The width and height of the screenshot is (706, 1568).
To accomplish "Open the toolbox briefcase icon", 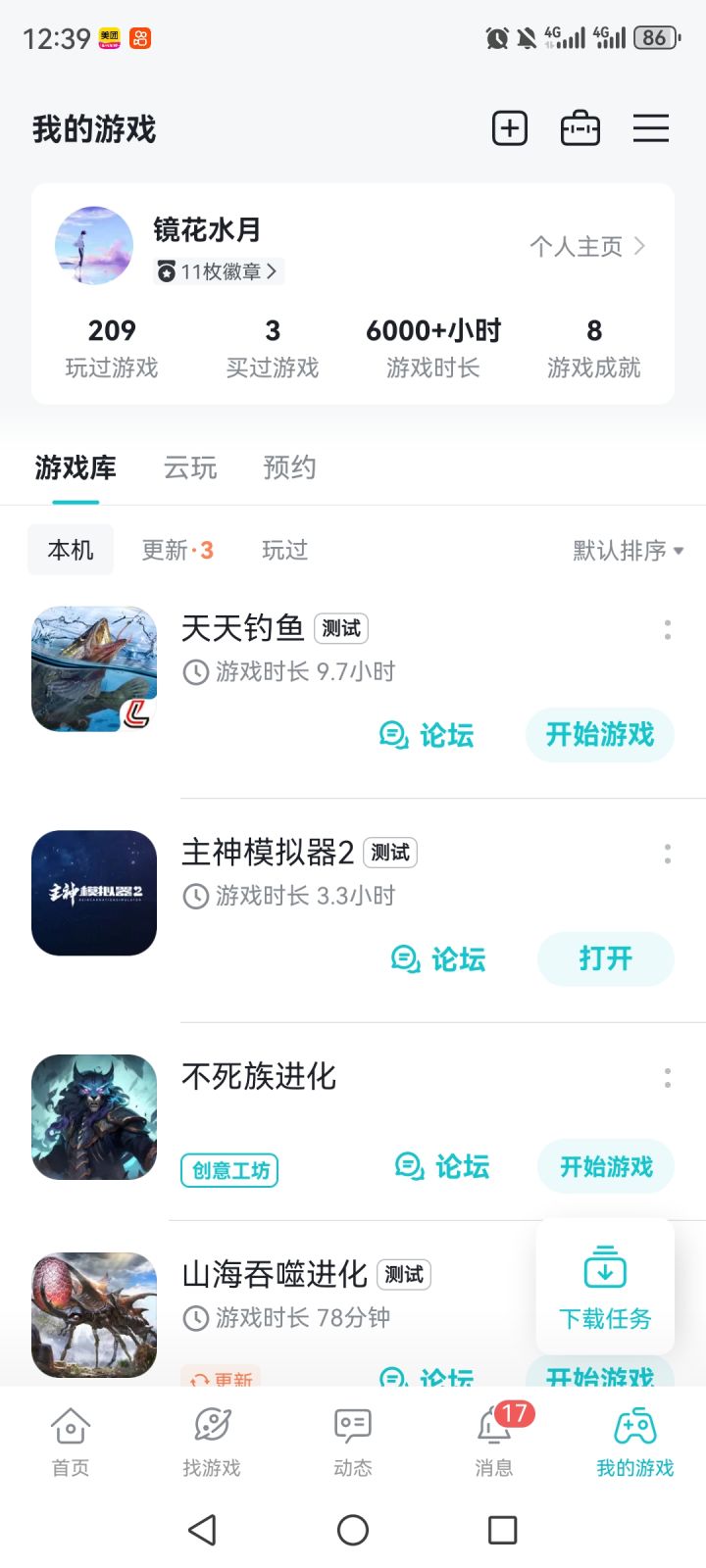I will (580, 128).
